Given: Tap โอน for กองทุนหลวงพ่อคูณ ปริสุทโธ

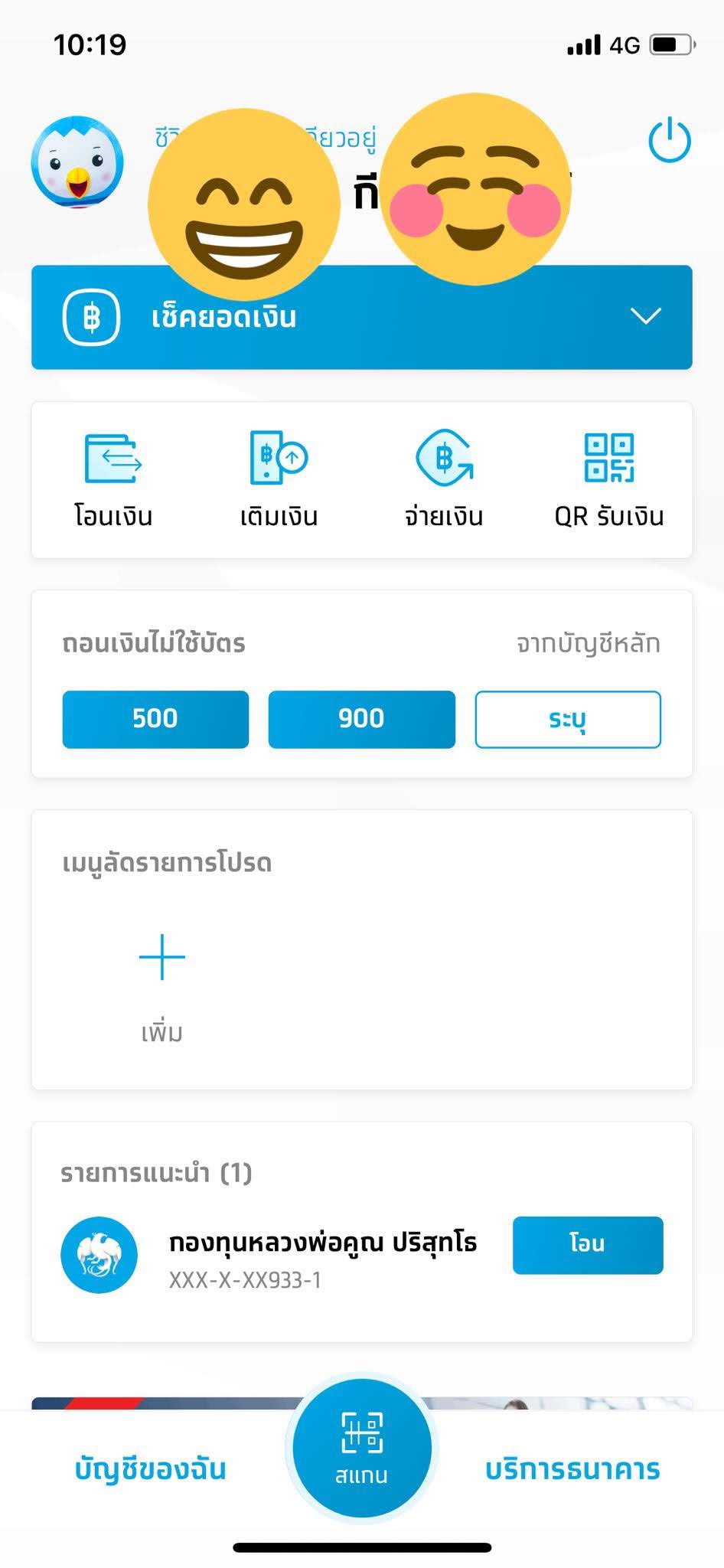Looking at the screenshot, I should (x=587, y=1245).
